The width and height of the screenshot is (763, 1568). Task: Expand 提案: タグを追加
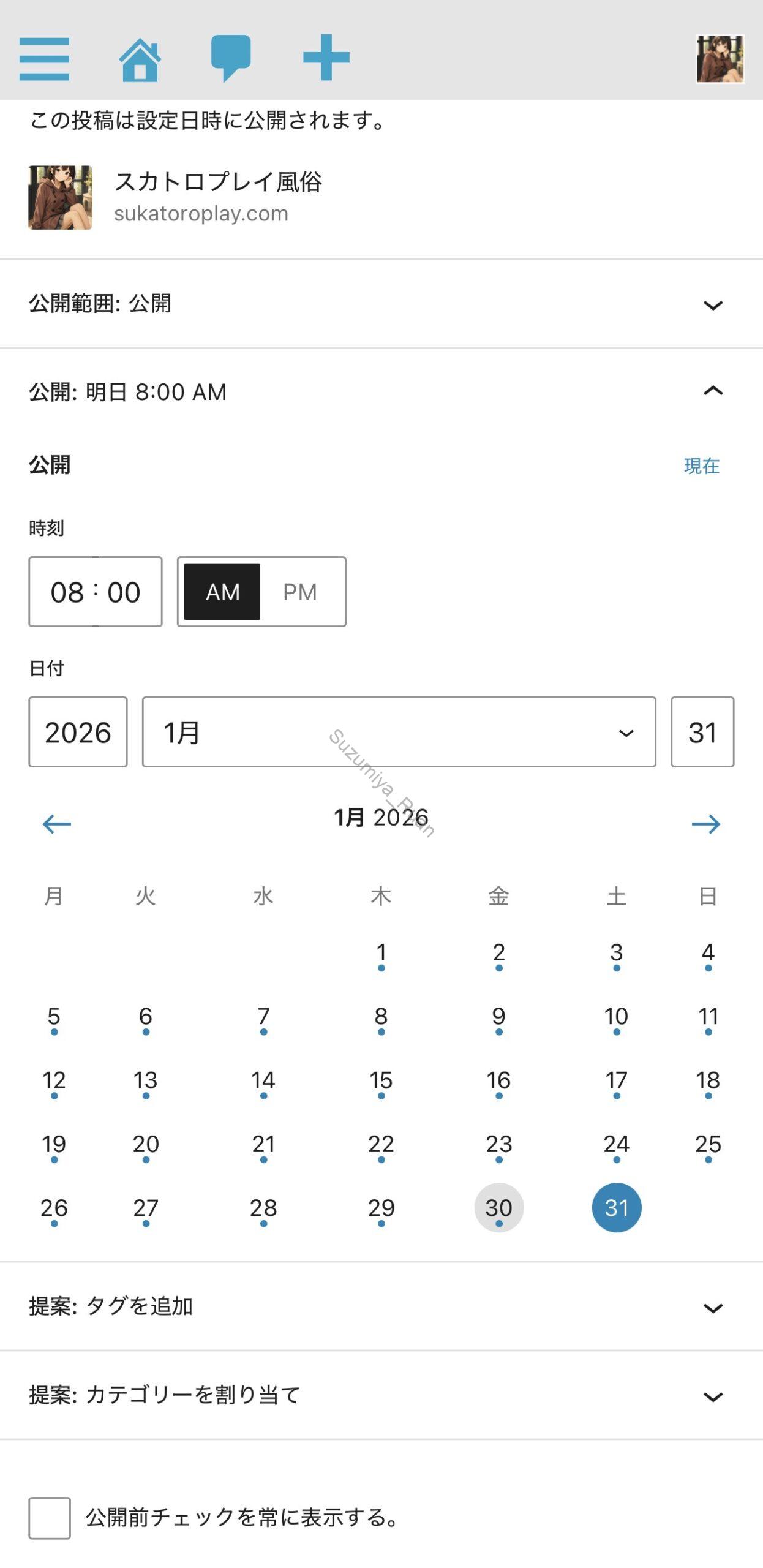coord(713,1307)
